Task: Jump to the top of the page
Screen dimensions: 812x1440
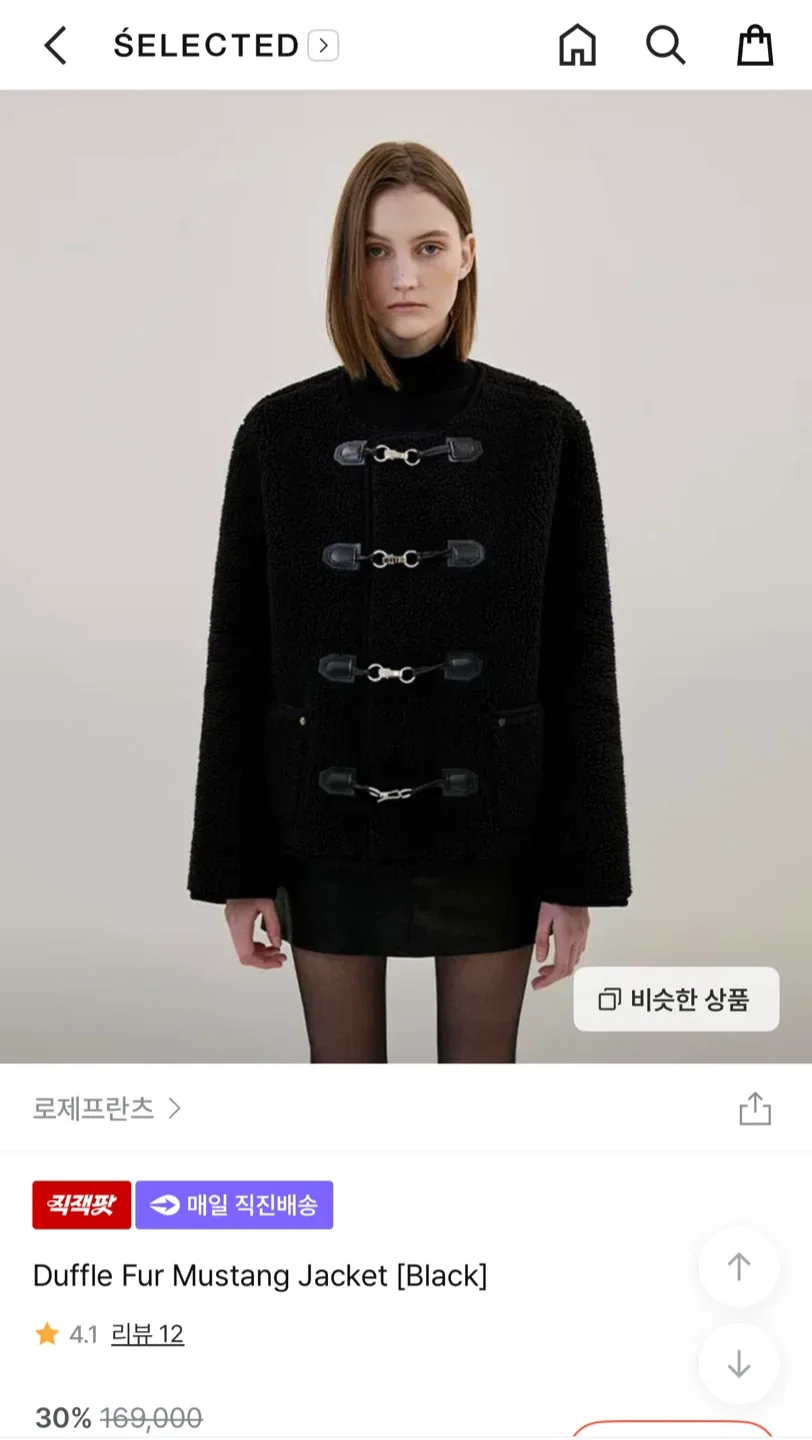Action: click(738, 1267)
